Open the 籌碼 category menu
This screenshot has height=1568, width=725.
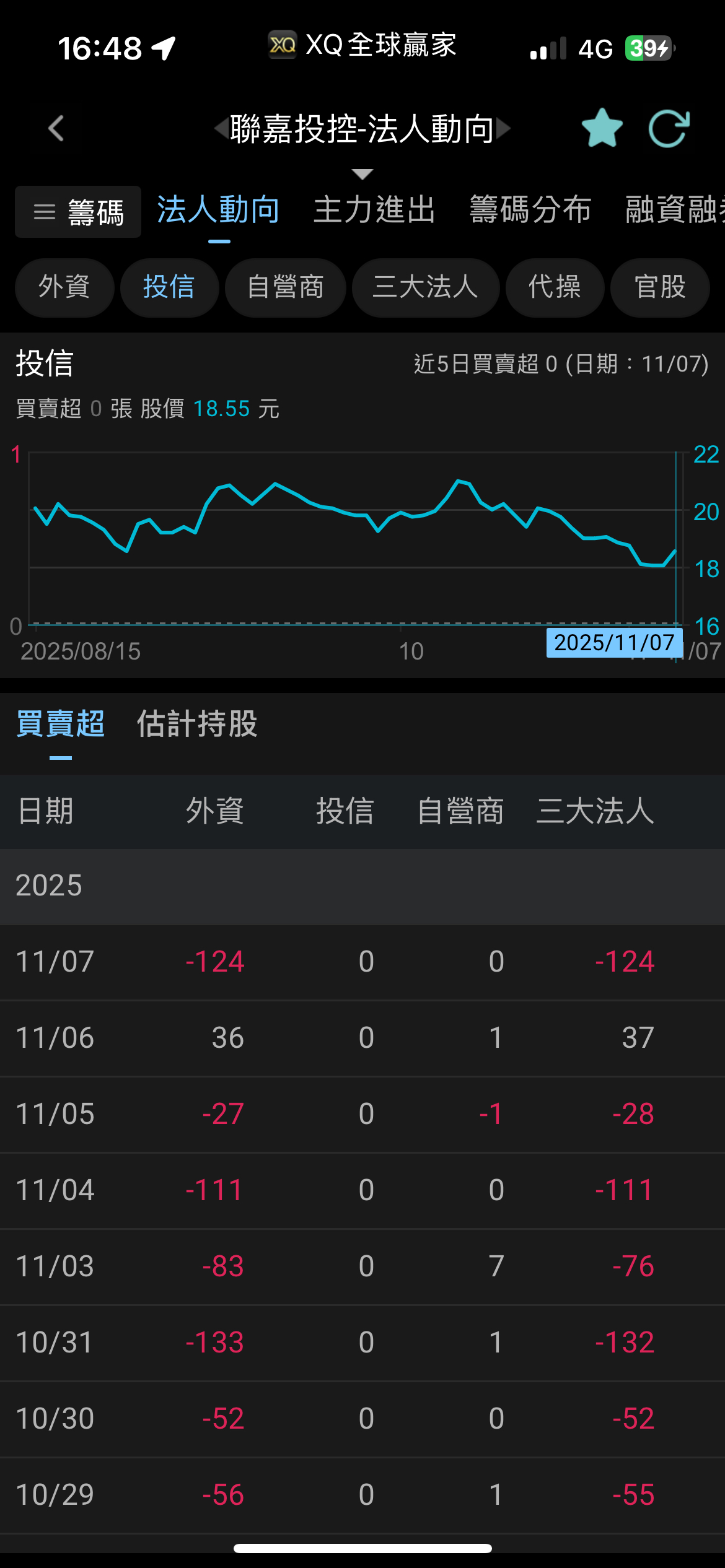point(78,212)
